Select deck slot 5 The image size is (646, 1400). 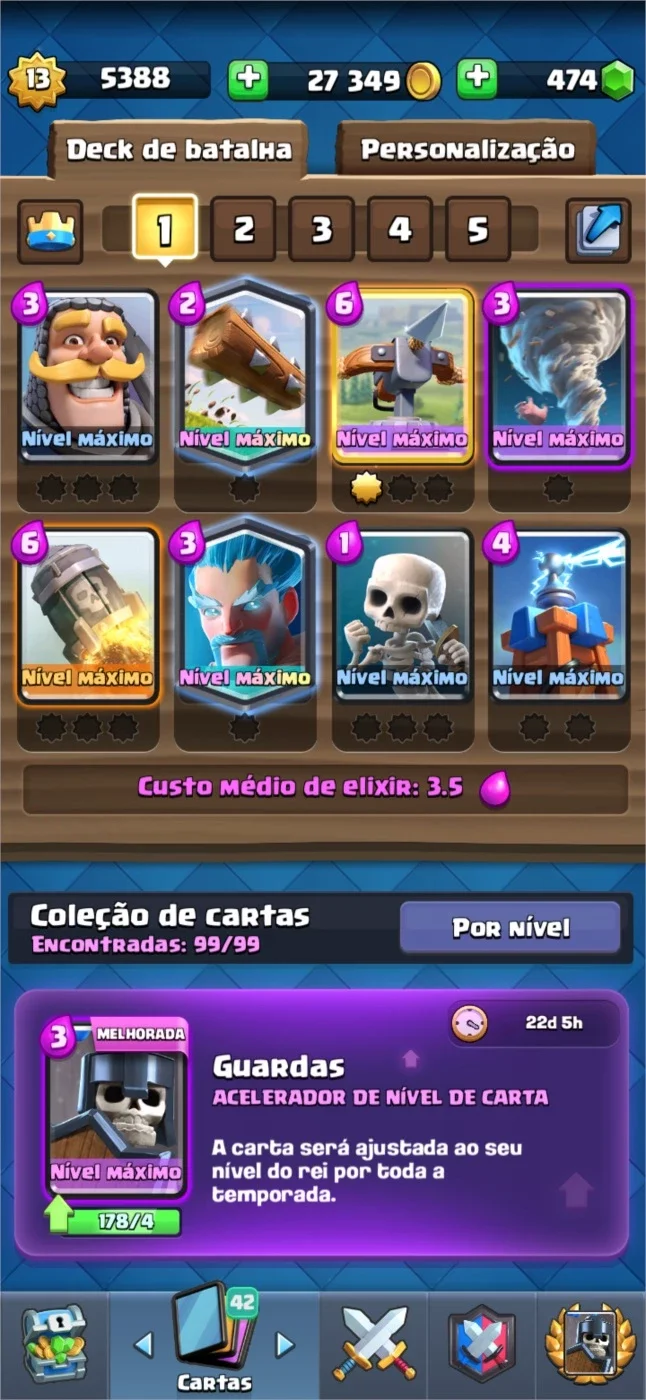point(477,230)
